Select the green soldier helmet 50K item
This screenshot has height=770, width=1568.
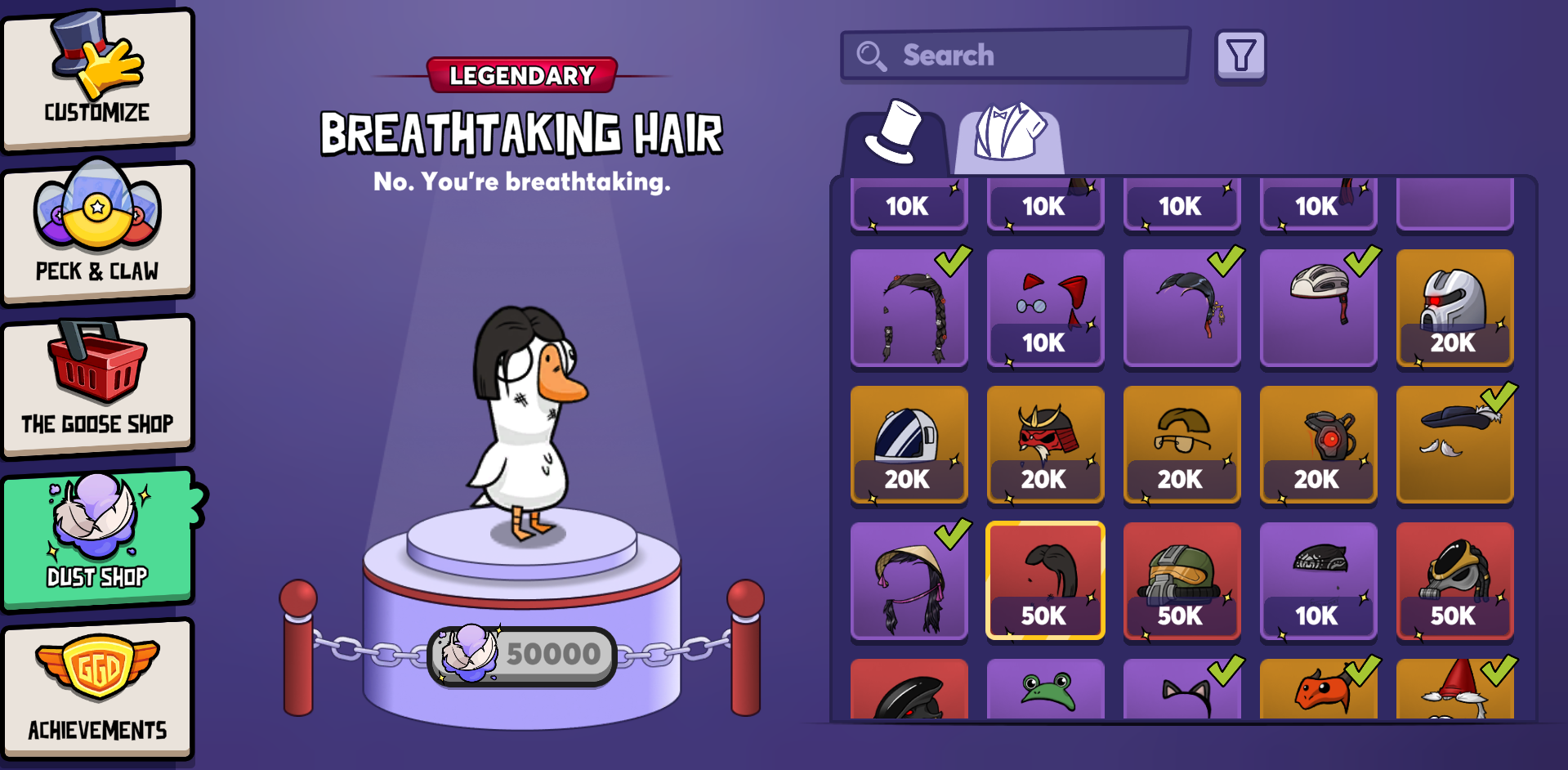click(1182, 581)
